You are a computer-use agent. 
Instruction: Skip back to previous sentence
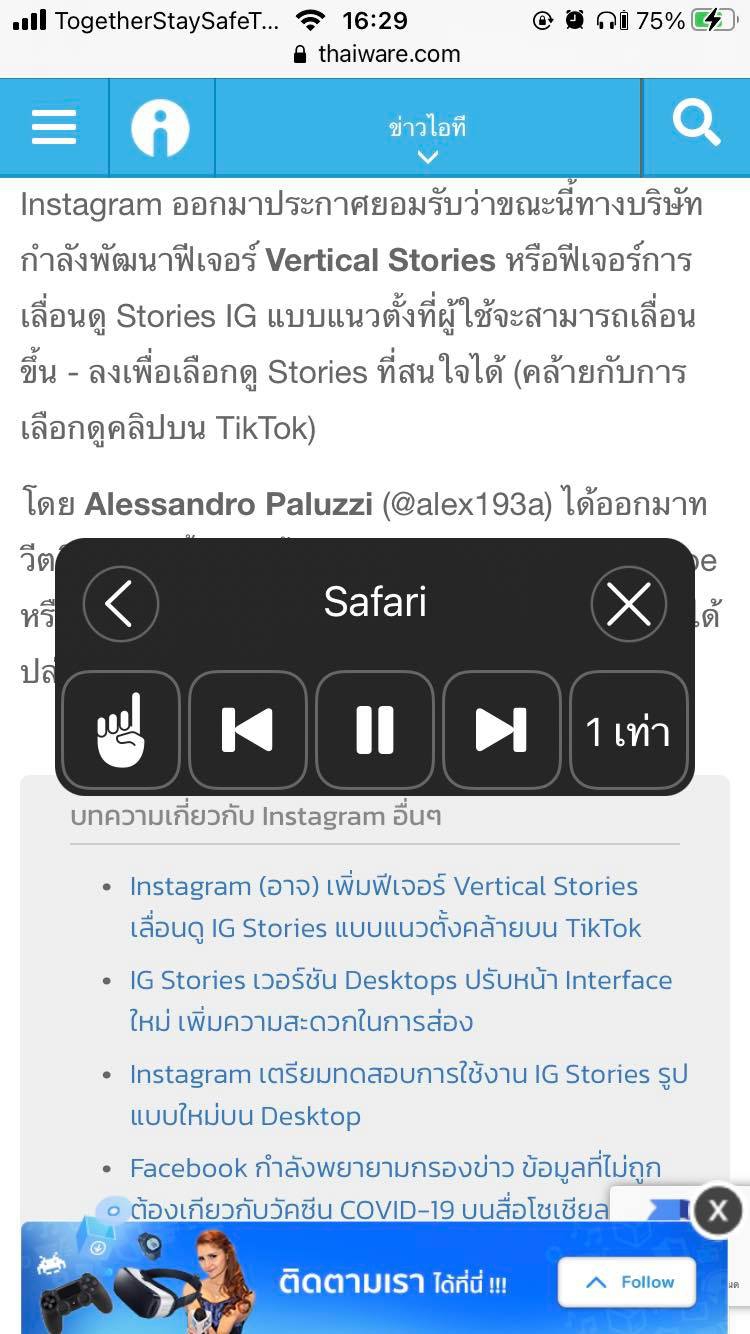point(247,730)
